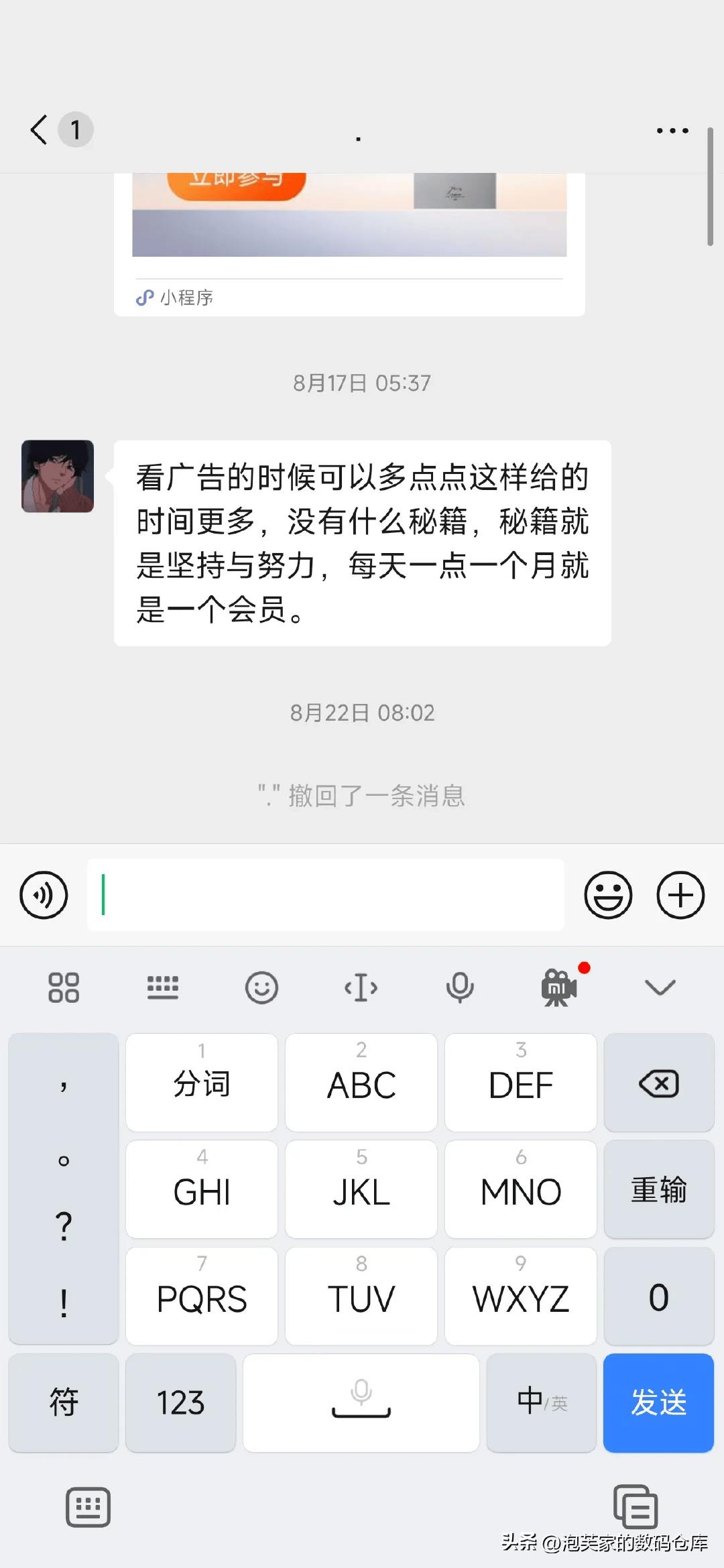
Task: Switch to voice message input
Action: (44, 895)
